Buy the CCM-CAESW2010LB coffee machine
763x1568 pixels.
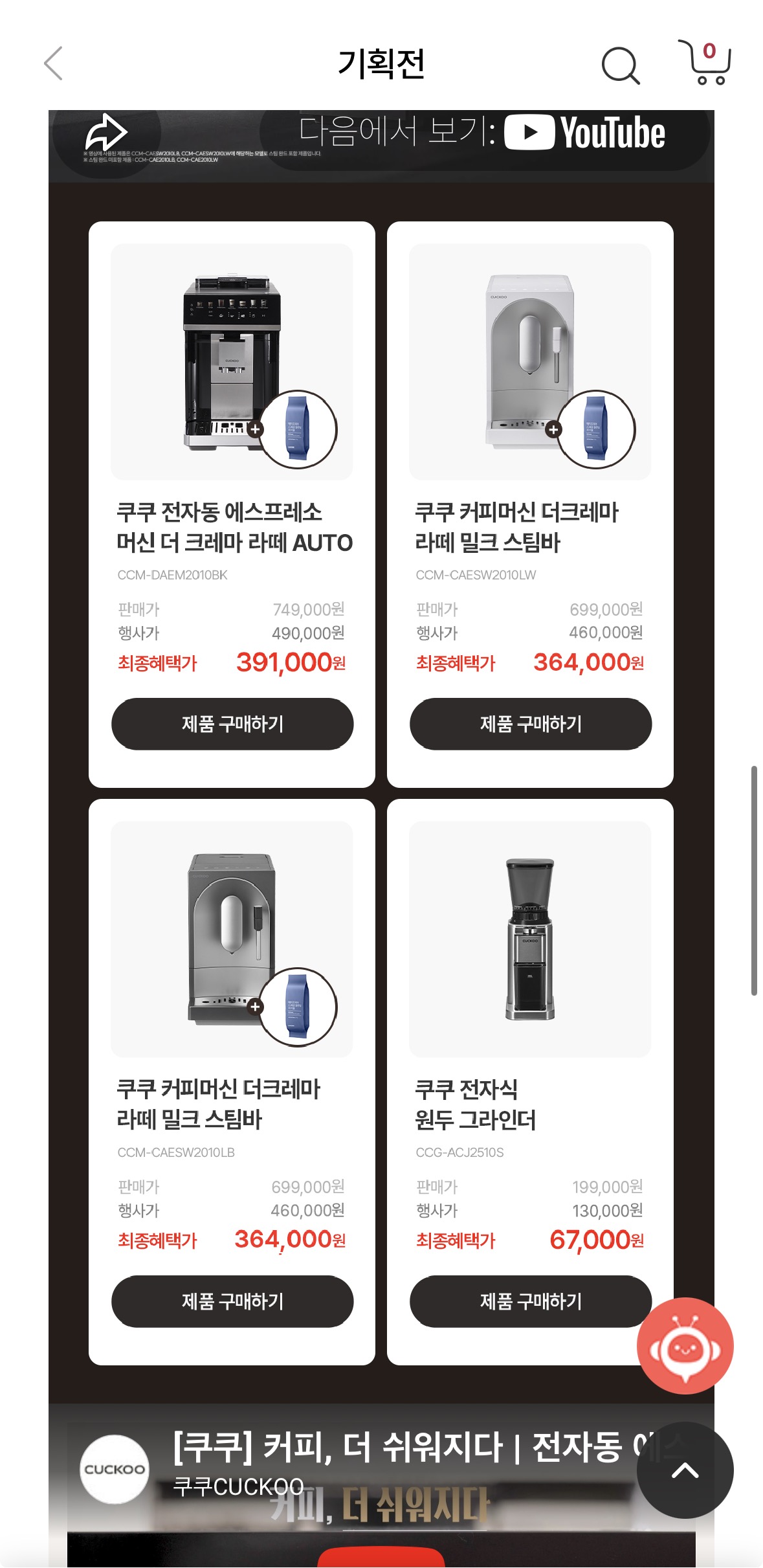232,1301
